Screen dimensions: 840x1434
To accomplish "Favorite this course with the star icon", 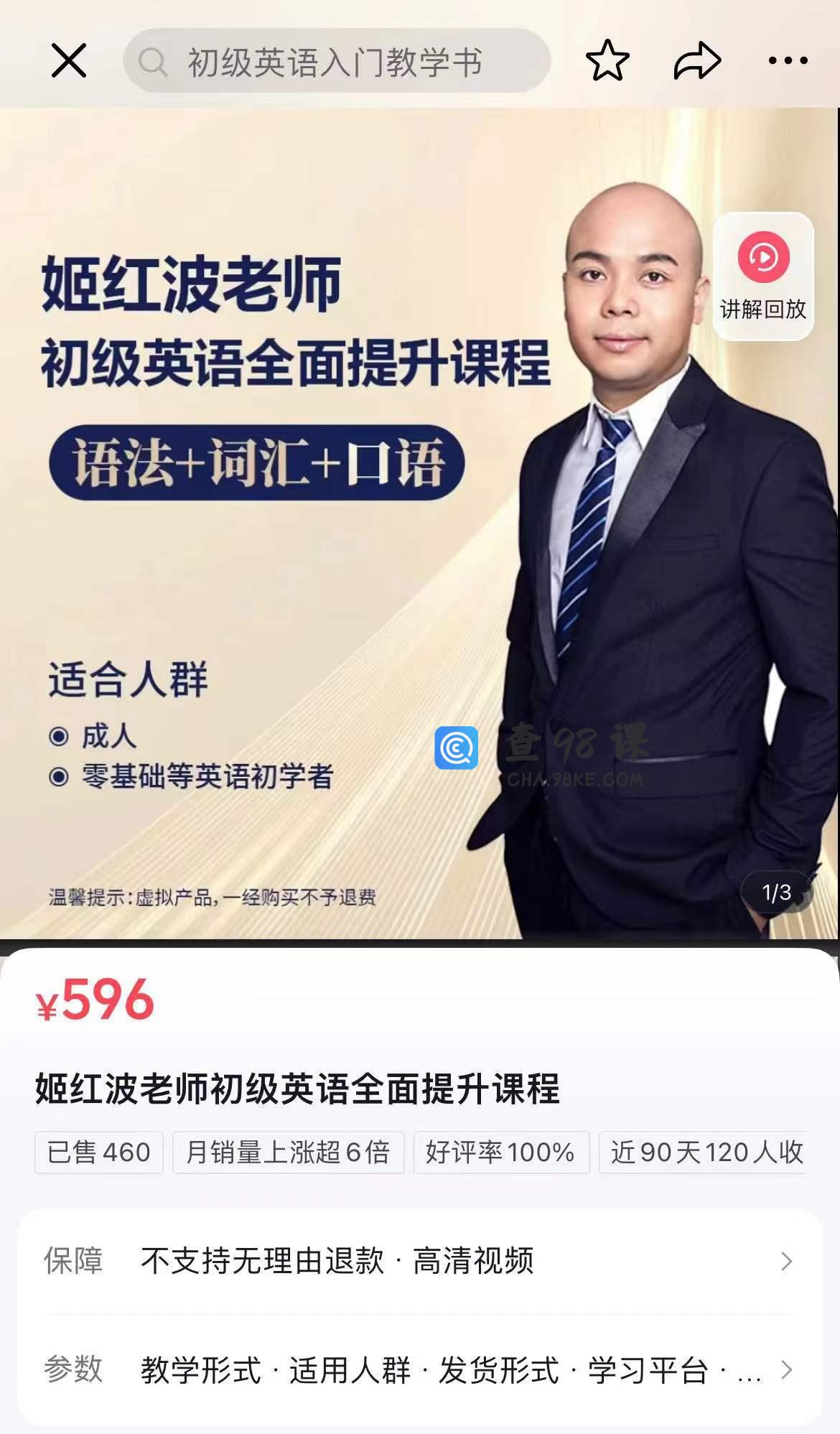I will [607, 60].
